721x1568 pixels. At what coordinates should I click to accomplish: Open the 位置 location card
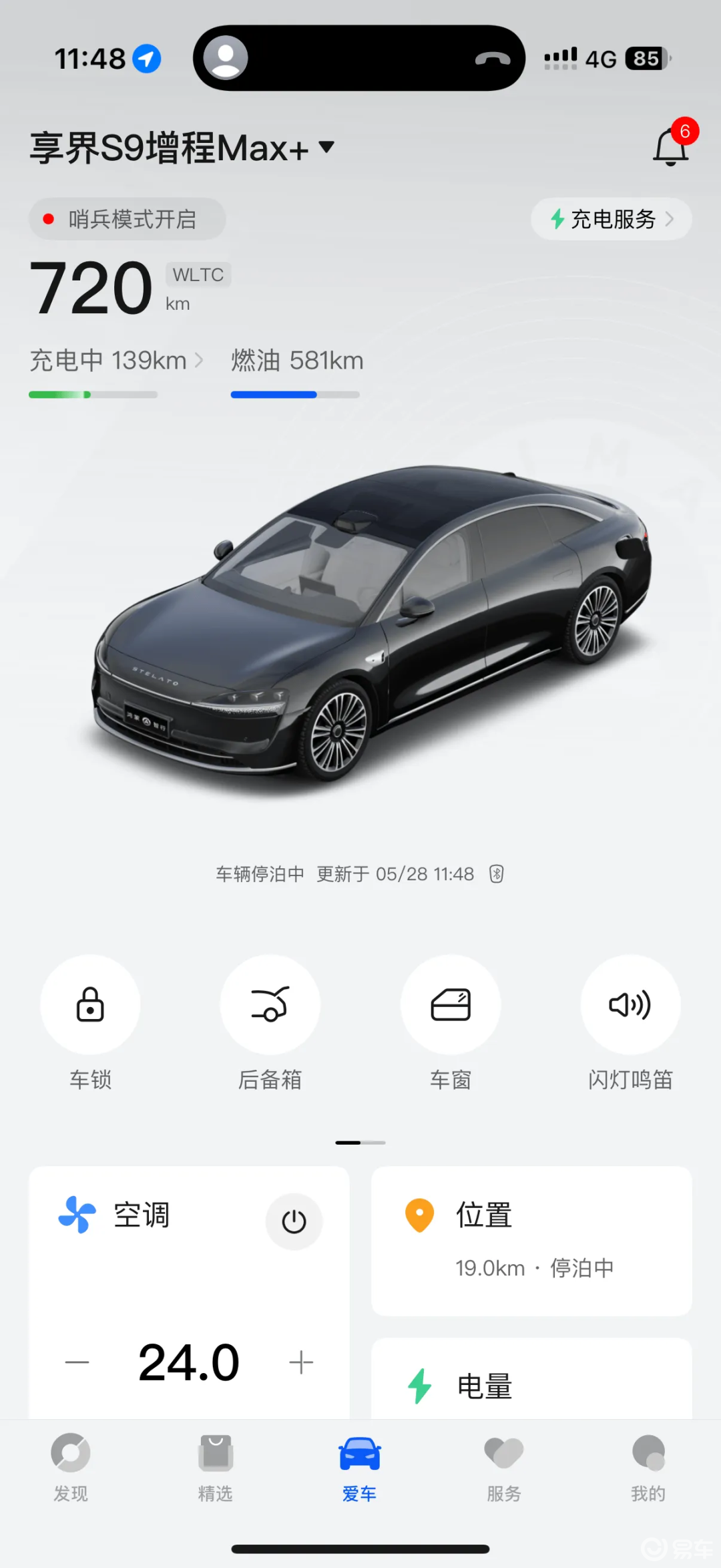531,1241
